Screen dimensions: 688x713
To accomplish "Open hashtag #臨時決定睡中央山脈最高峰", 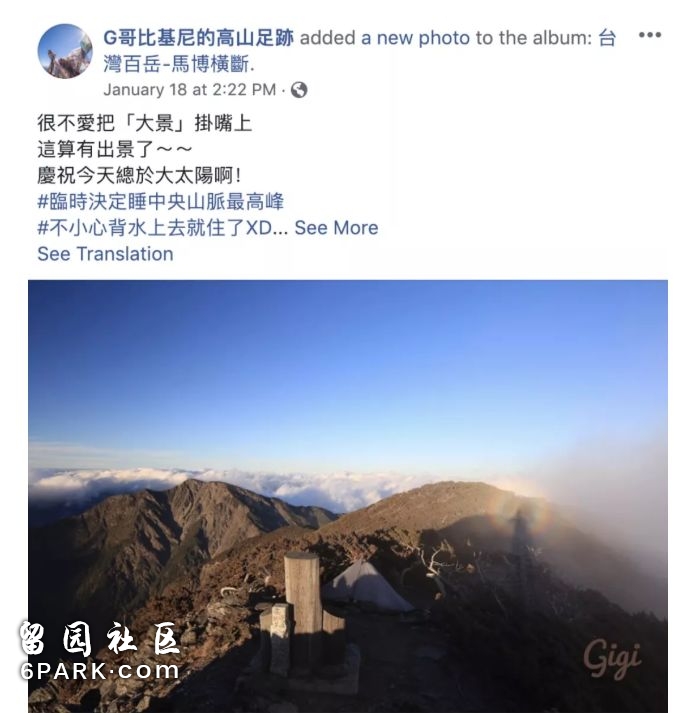I will (x=160, y=202).
